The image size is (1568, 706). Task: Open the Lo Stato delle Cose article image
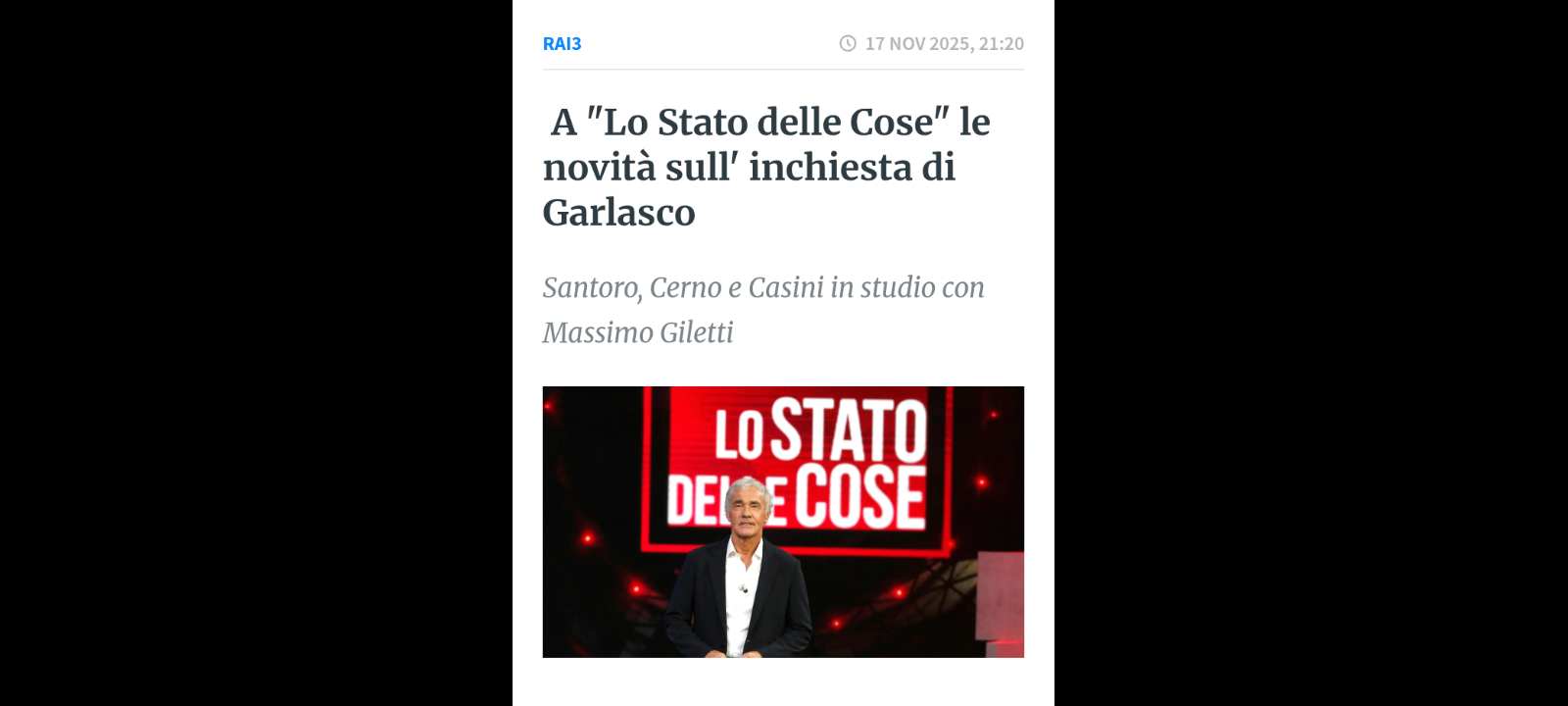pyautogui.click(x=783, y=522)
